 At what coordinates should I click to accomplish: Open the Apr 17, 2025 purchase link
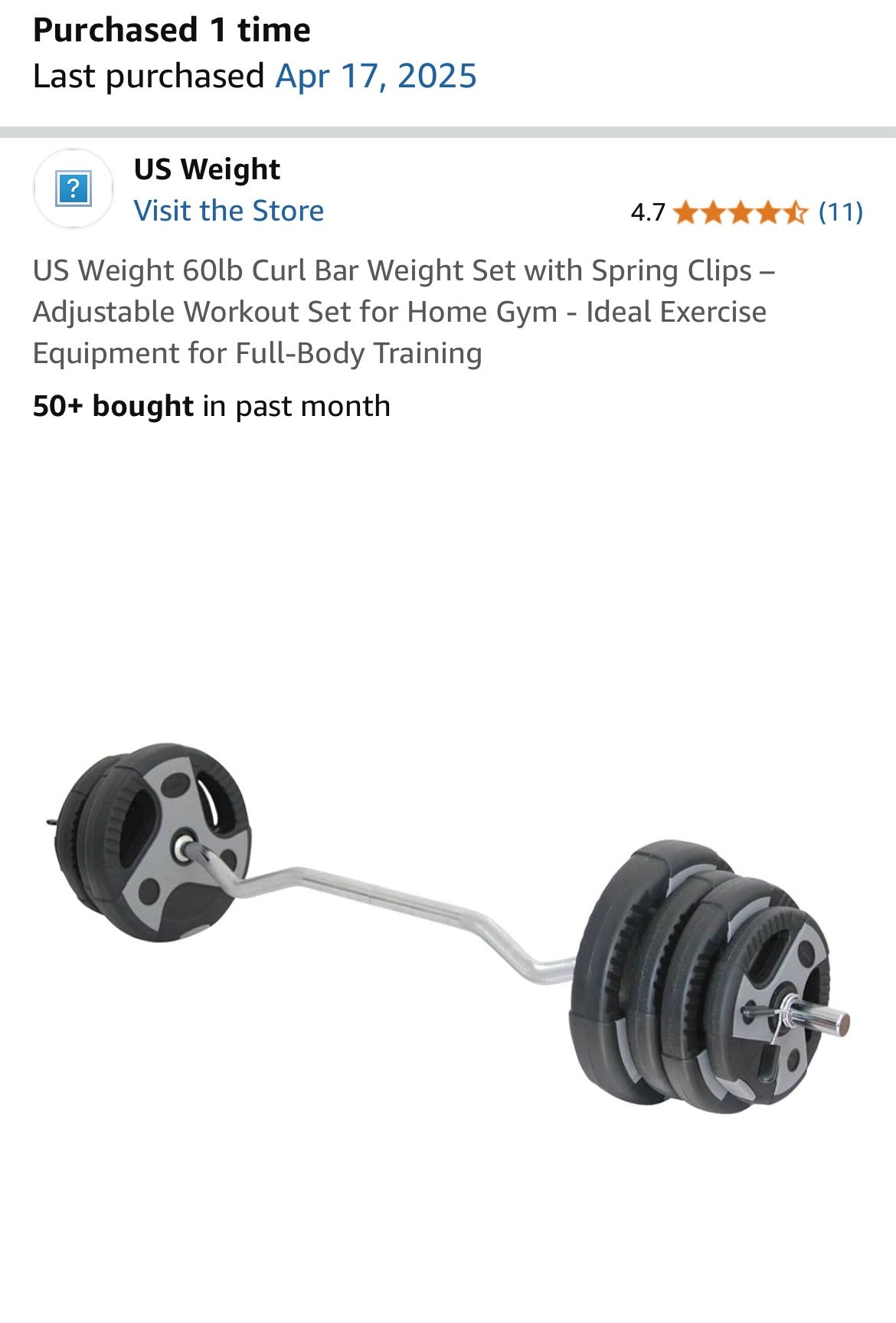375,76
